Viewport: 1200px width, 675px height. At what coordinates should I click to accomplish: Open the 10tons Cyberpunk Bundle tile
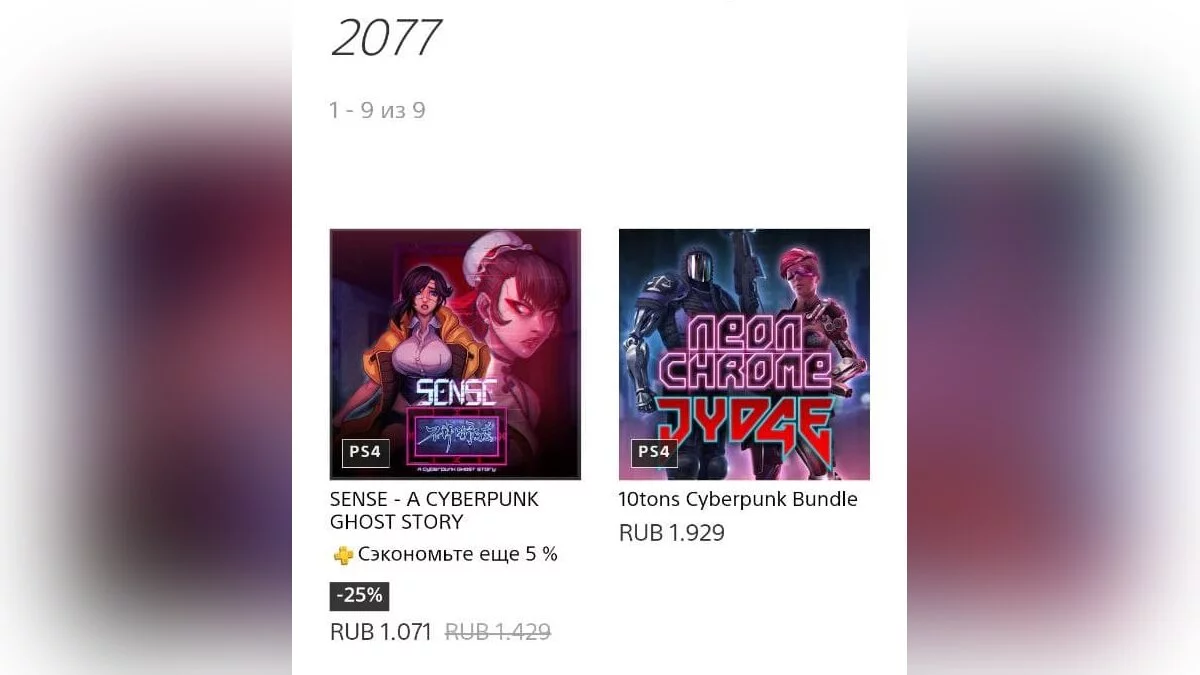pyautogui.click(x=744, y=354)
